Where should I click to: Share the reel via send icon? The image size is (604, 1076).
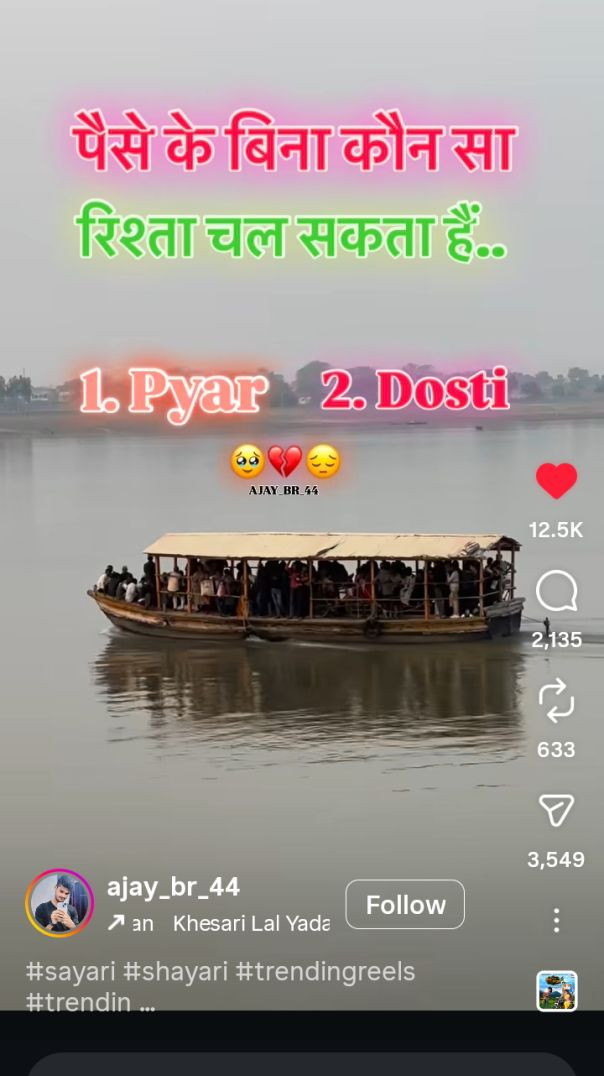(x=556, y=811)
